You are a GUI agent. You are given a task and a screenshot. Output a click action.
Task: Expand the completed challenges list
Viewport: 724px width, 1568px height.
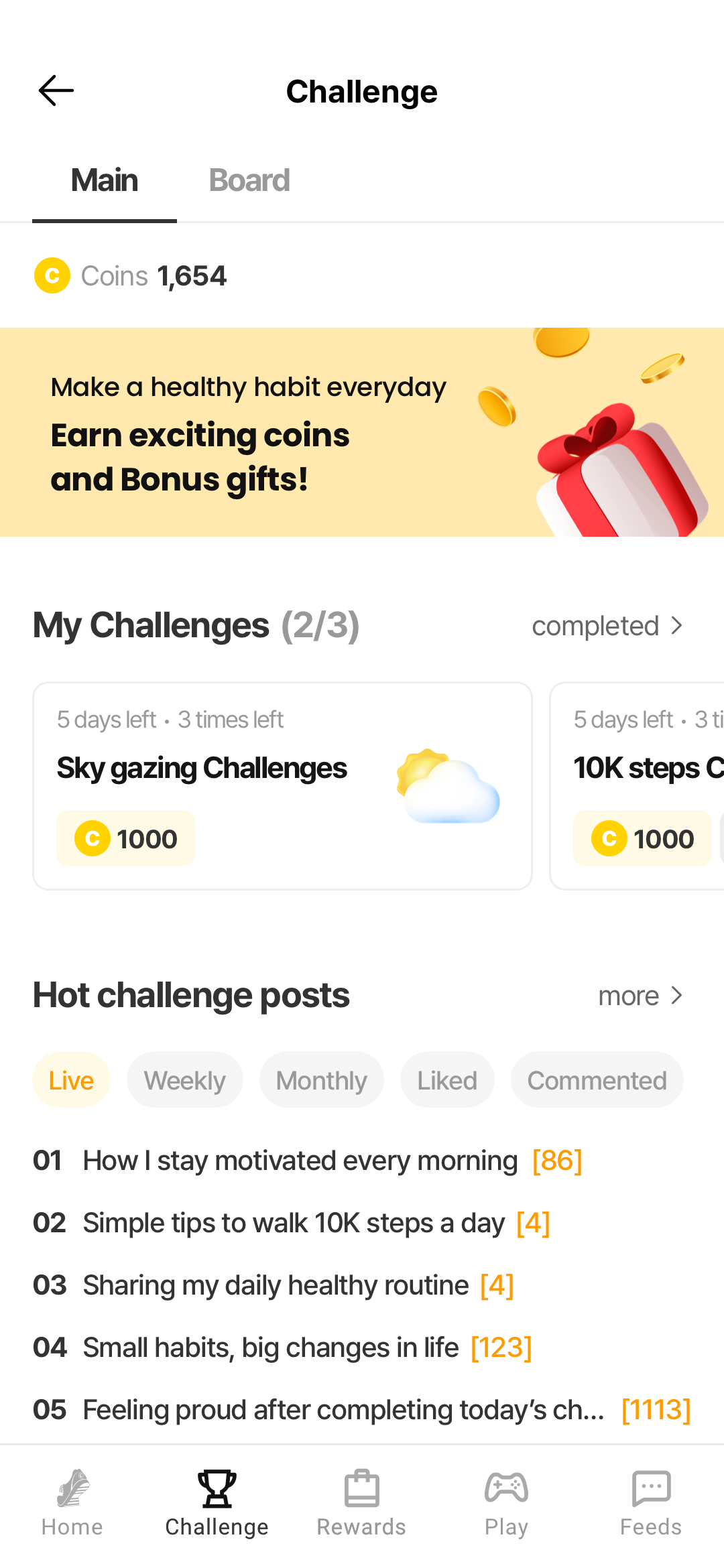tap(607, 625)
